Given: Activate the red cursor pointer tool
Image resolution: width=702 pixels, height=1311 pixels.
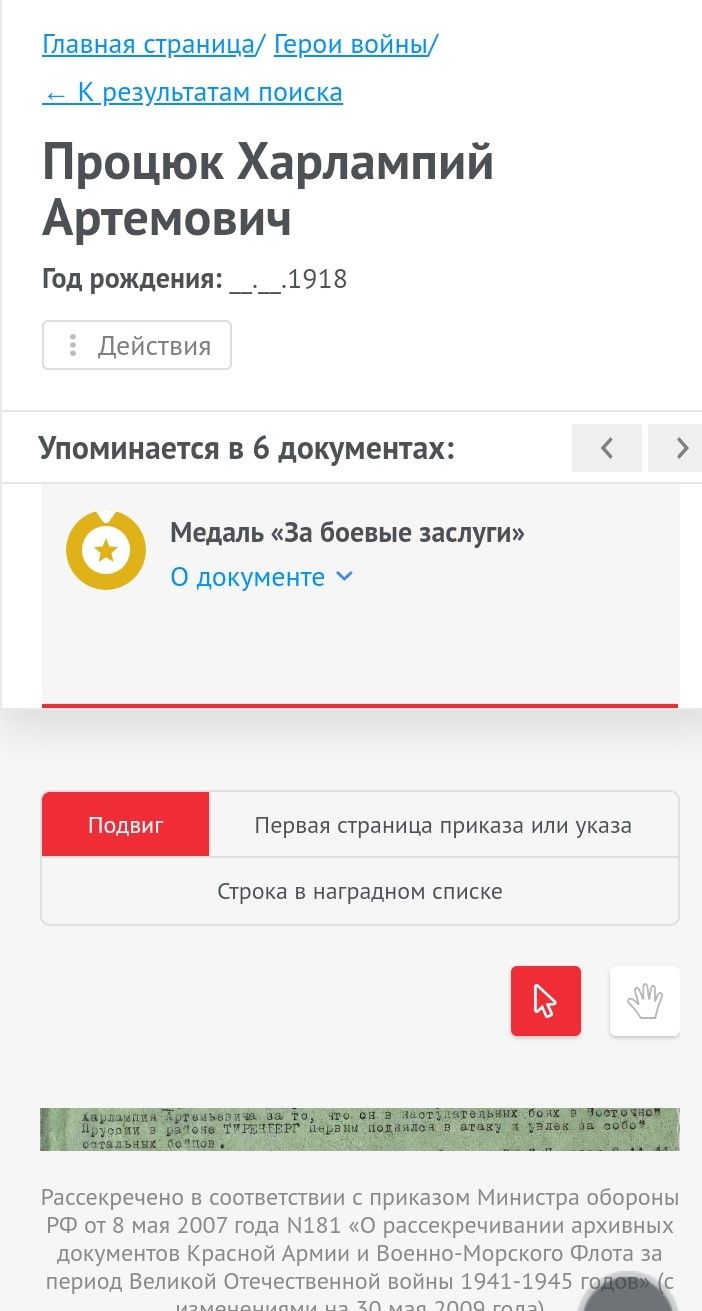Looking at the screenshot, I should tap(545, 1000).
